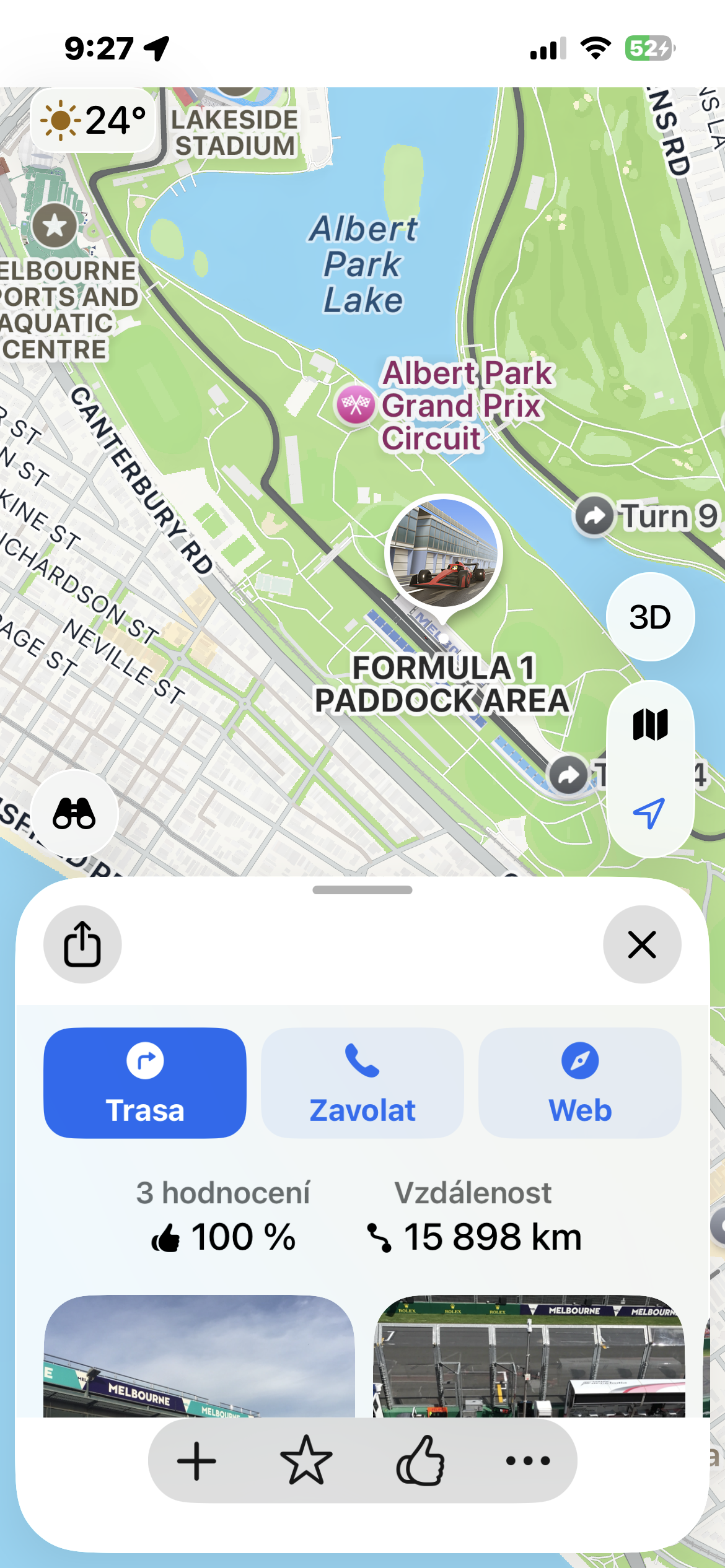725x1568 pixels.
Task: Open the 24° weather widget
Action: point(93,120)
